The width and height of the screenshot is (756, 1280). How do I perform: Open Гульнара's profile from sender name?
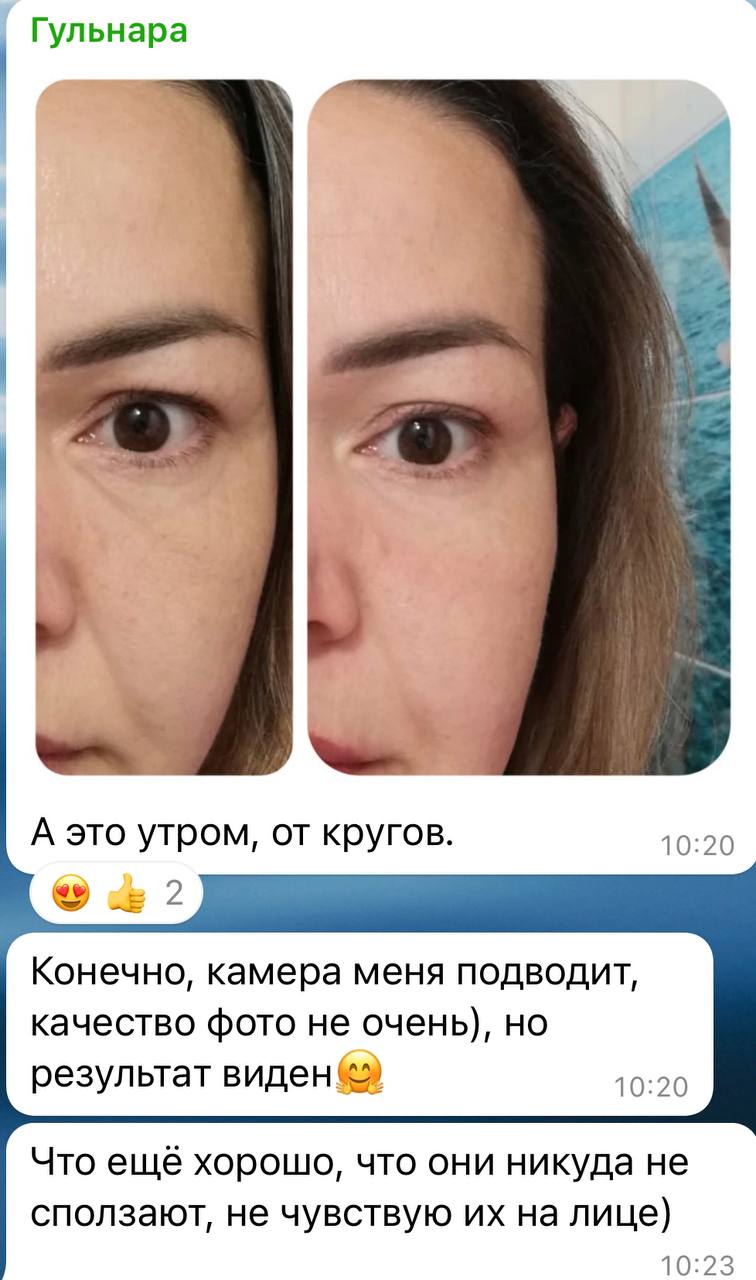point(108,32)
